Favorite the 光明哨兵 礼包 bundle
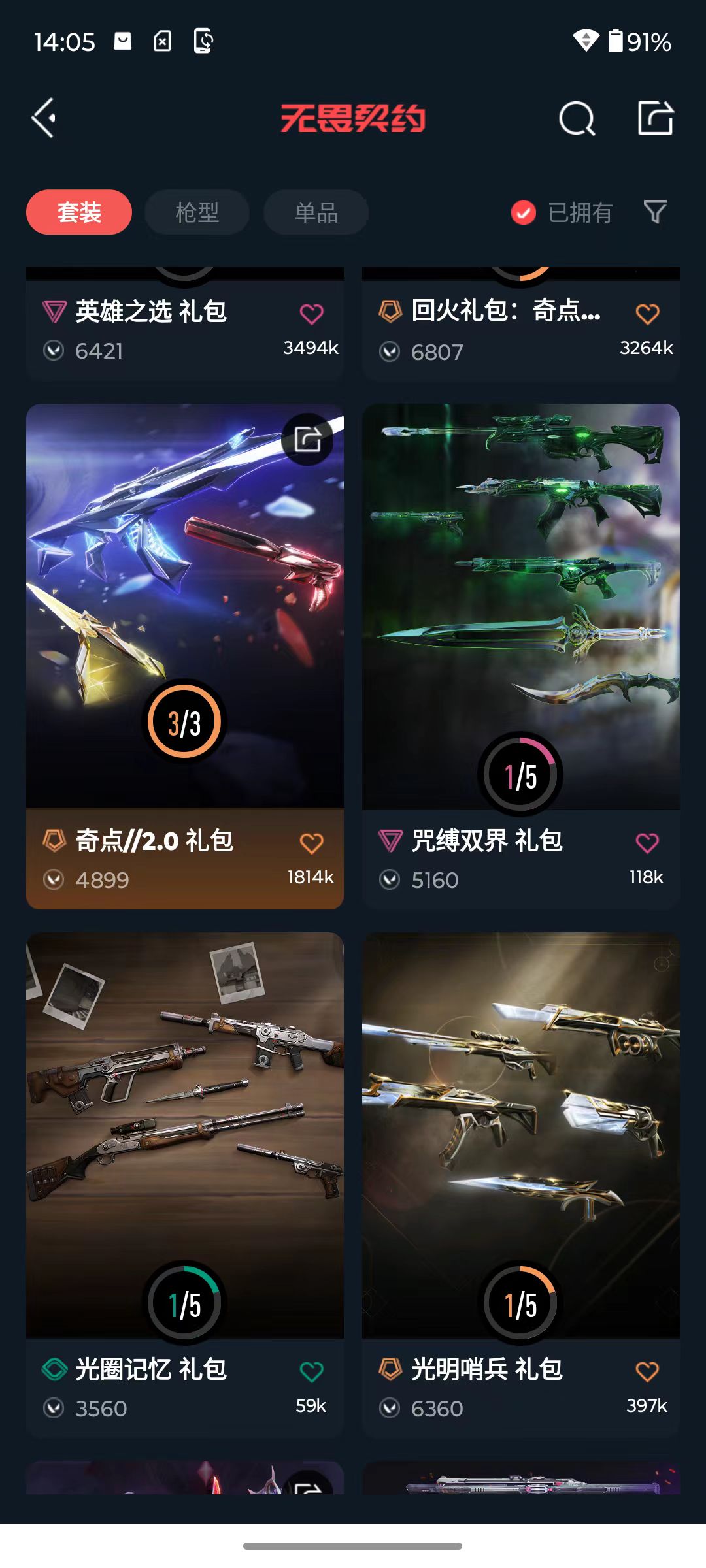The width and height of the screenshot is (706, 1568). click(x=647, y=1372)
